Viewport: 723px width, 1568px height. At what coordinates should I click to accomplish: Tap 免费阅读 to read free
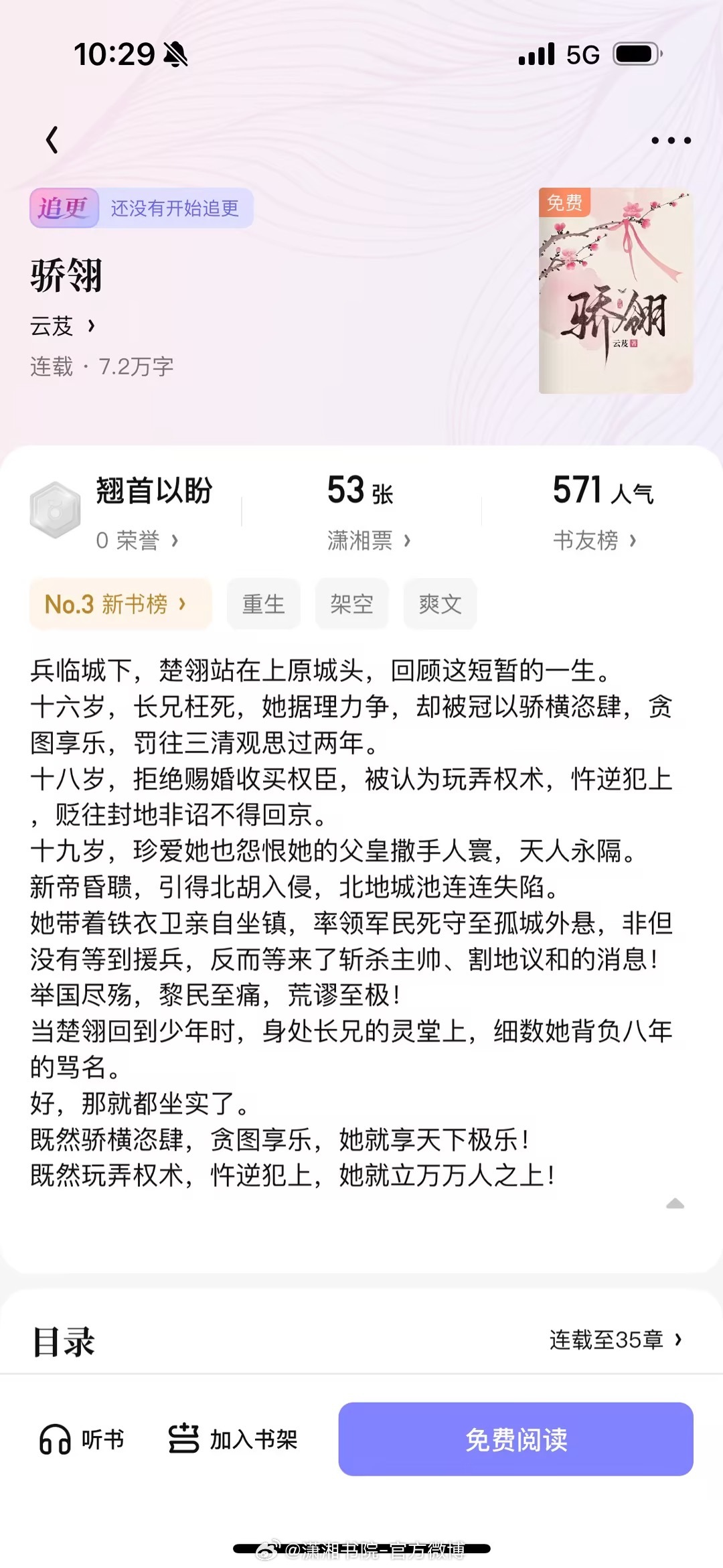click(x=515, y=1439)
